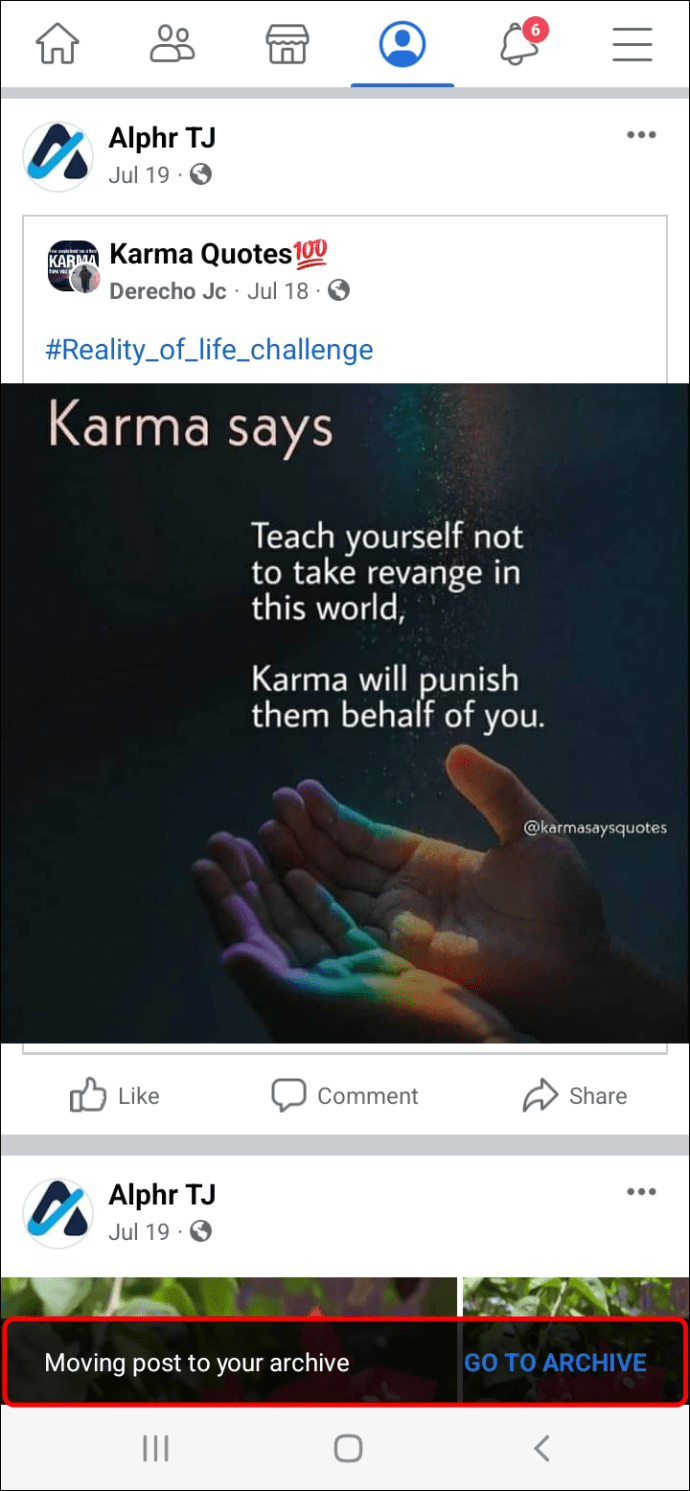This screenshot has width=690, height=1491.
Task: Open the Karma Quotes page
Action: [x=201, y=254]
